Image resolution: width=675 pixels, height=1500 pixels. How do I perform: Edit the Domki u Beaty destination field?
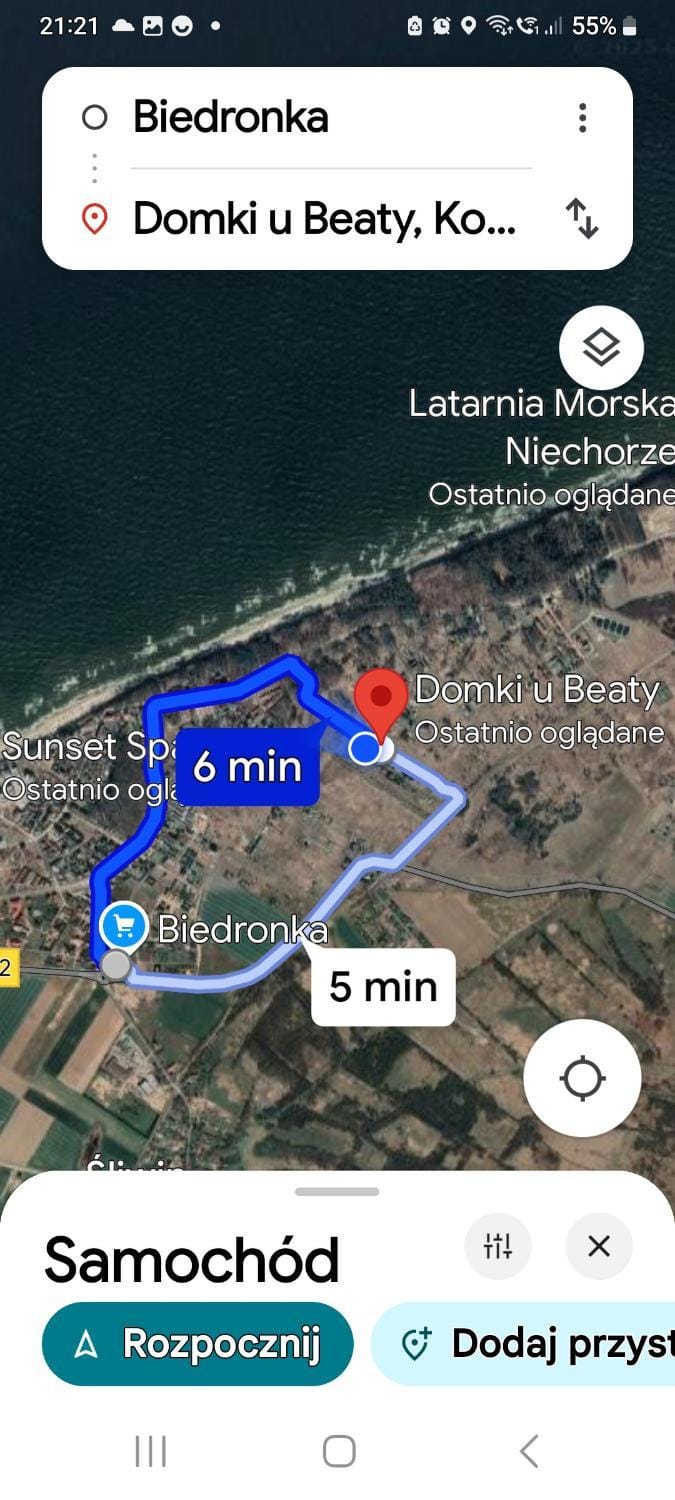(323, 218)
